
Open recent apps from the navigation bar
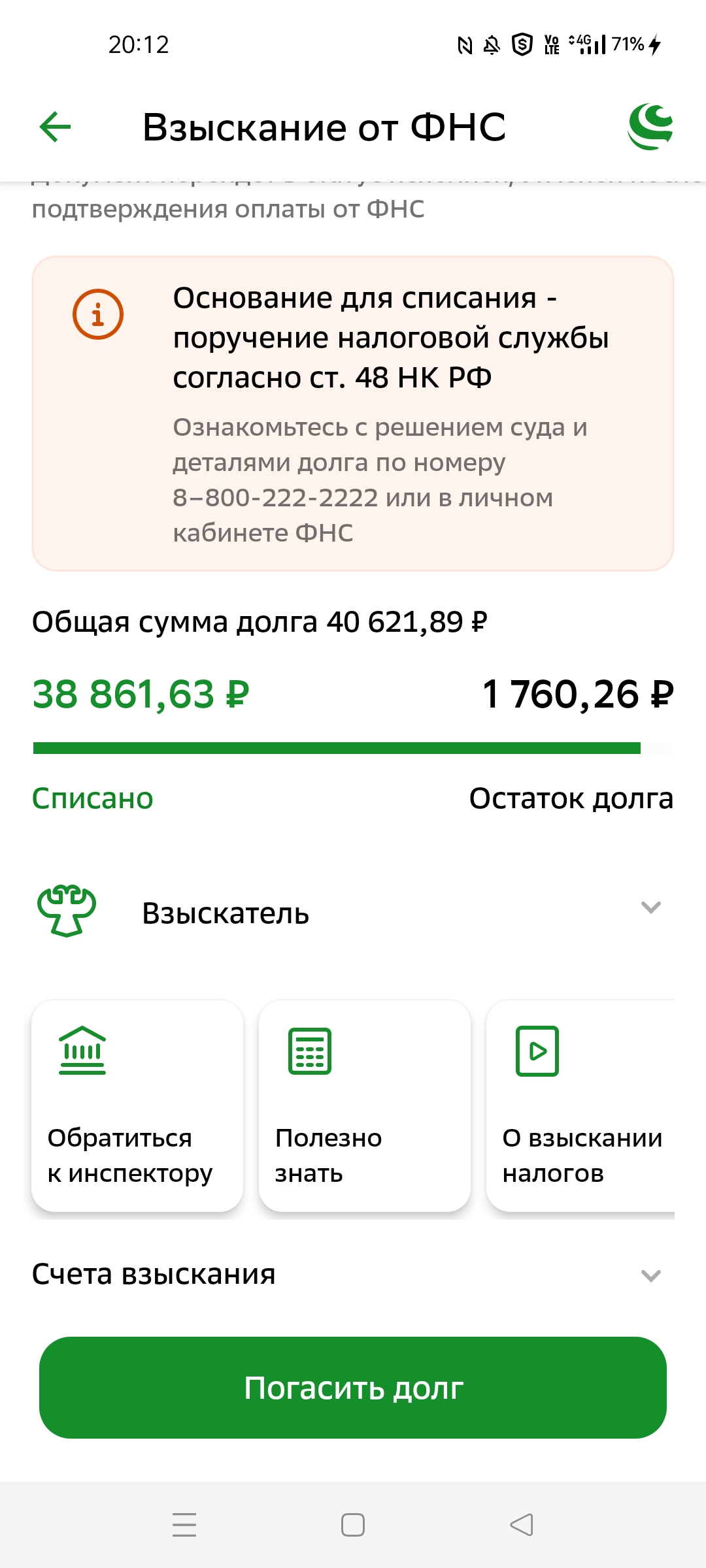(x=184, y=1525)
